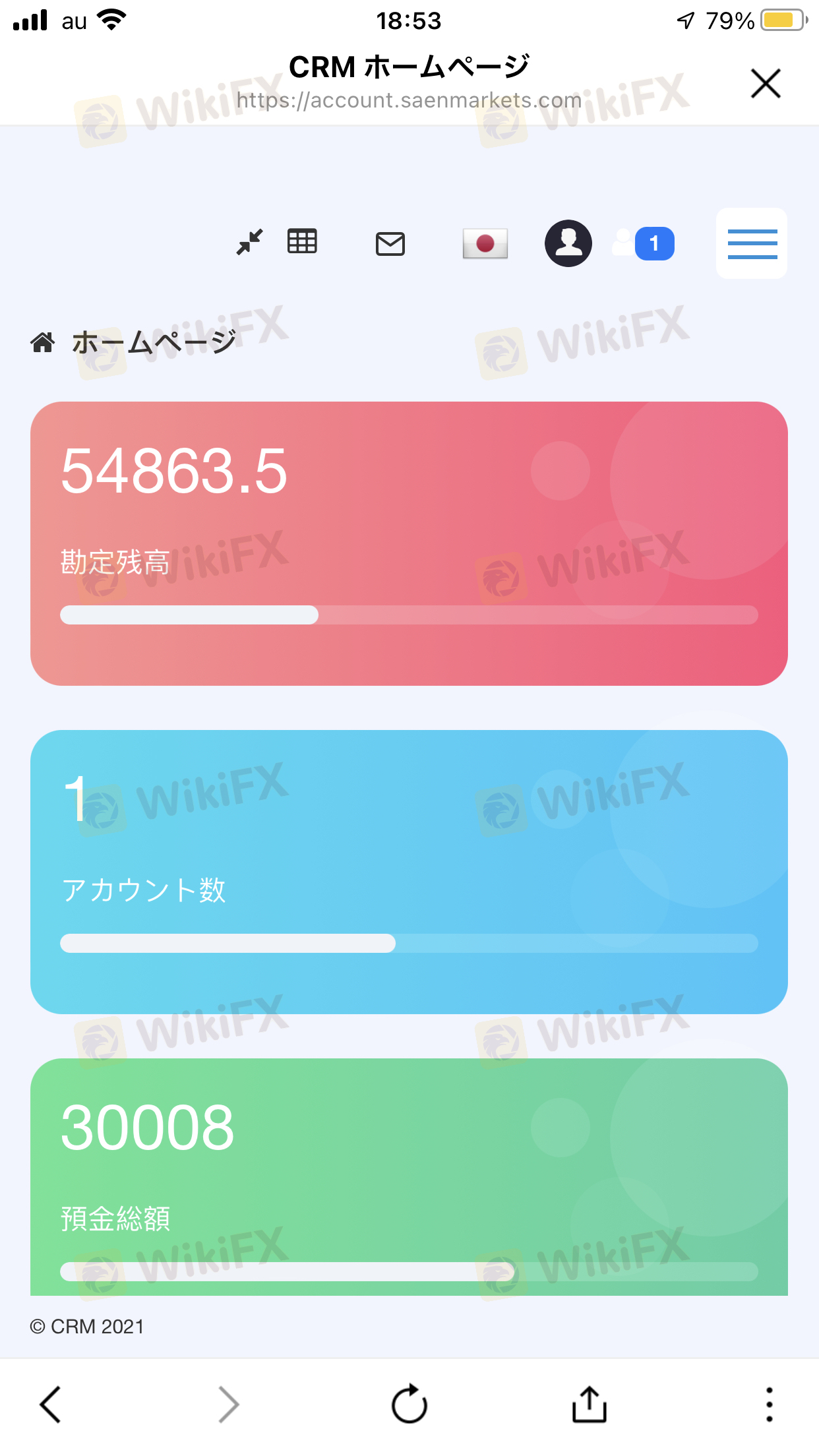Go back in the browser

coord(51,1405)
